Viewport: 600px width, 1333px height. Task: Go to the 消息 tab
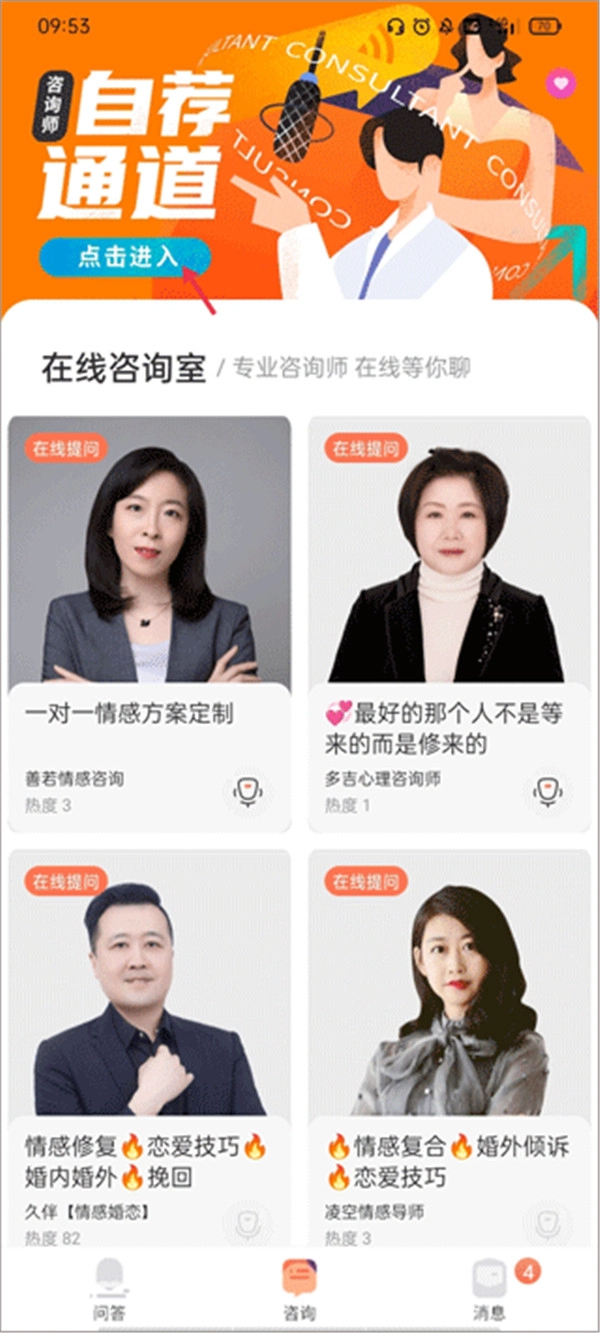490,1290
